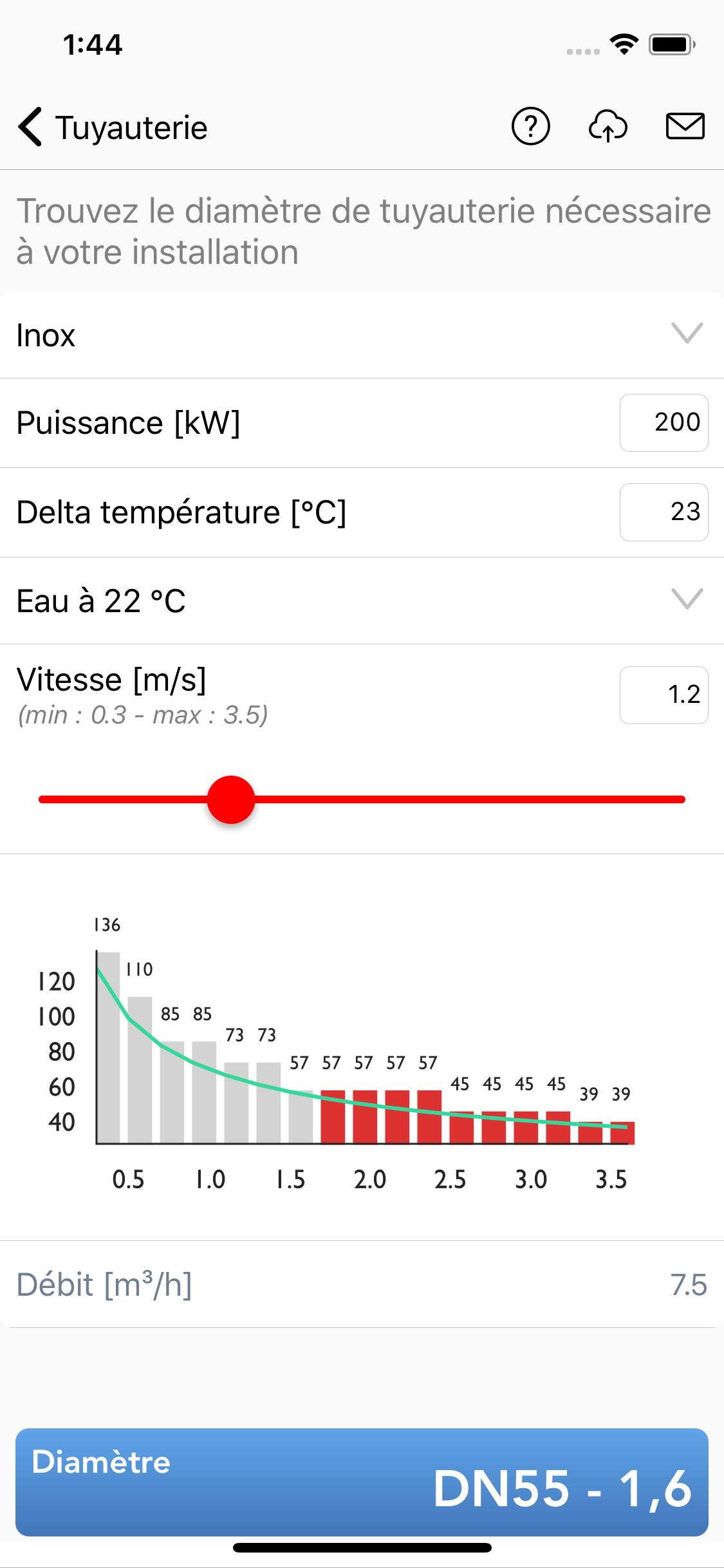Tap the cloud upload icon
Image resolution: width=724 pixels, height=1568 pixels.
[608, 126]
